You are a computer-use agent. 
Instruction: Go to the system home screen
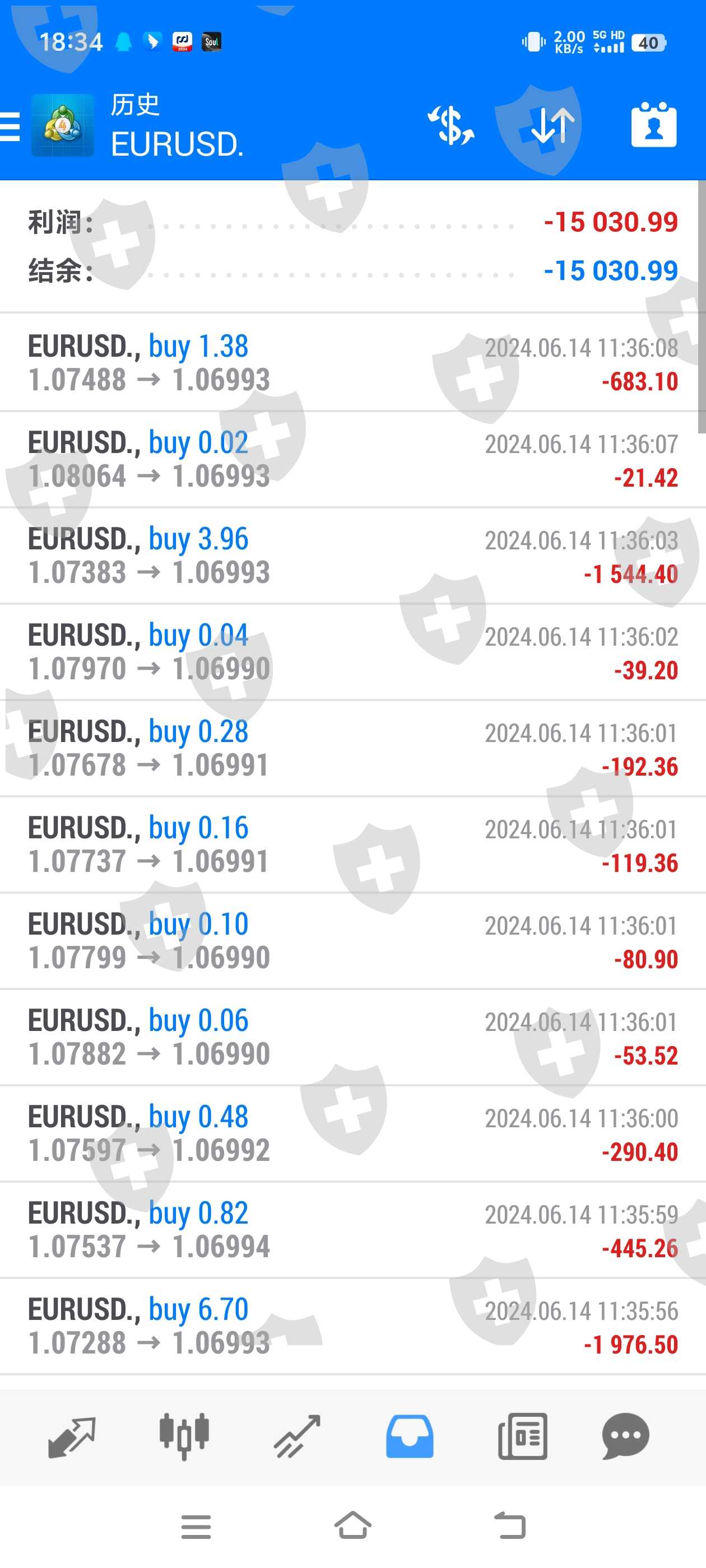(352, 1525)
